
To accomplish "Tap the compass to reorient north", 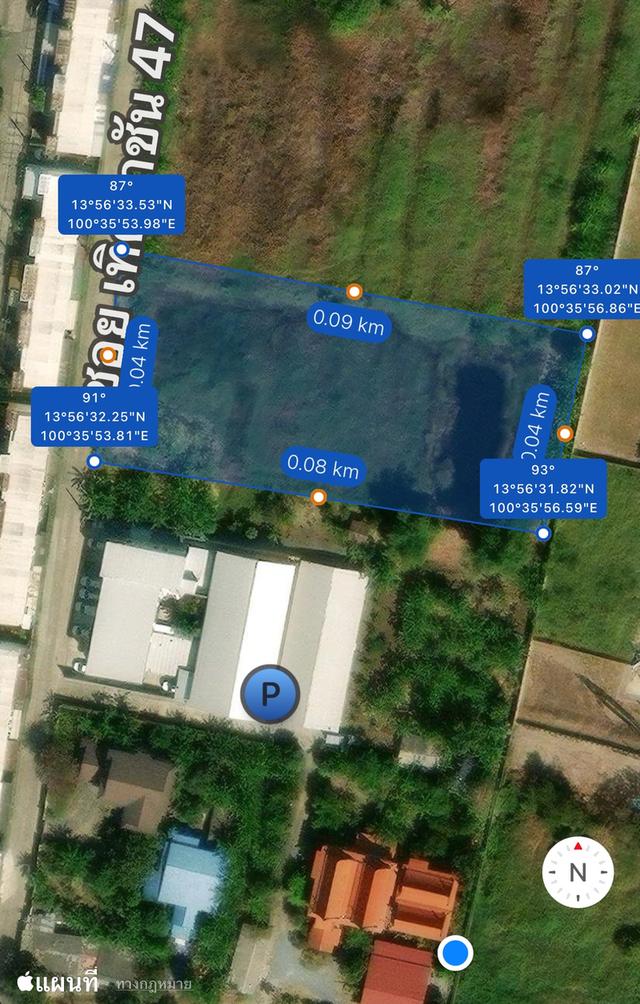I will (577, 871).
